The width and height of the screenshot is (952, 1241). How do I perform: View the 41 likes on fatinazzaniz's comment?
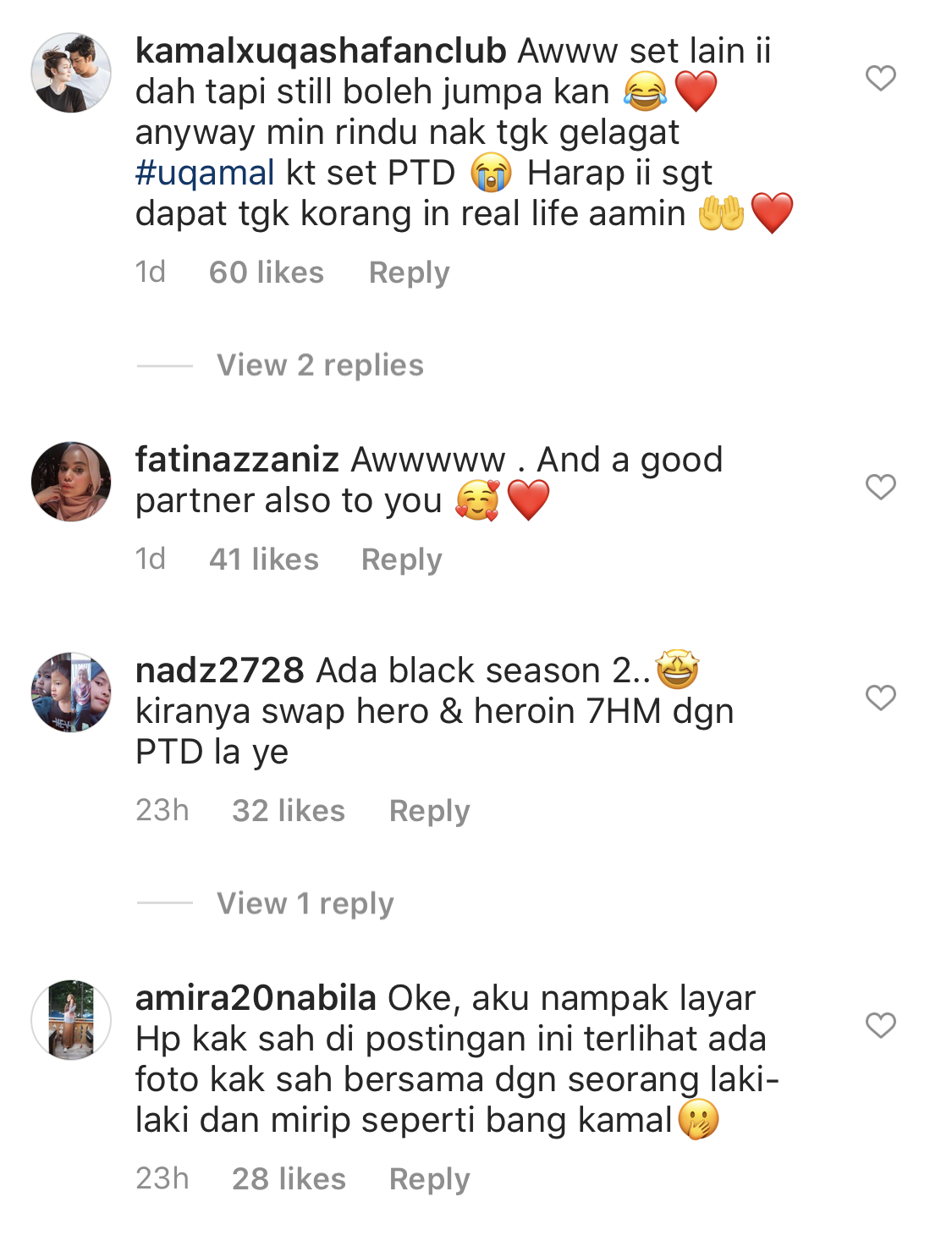pyautogui.click(x=263, y=560)
